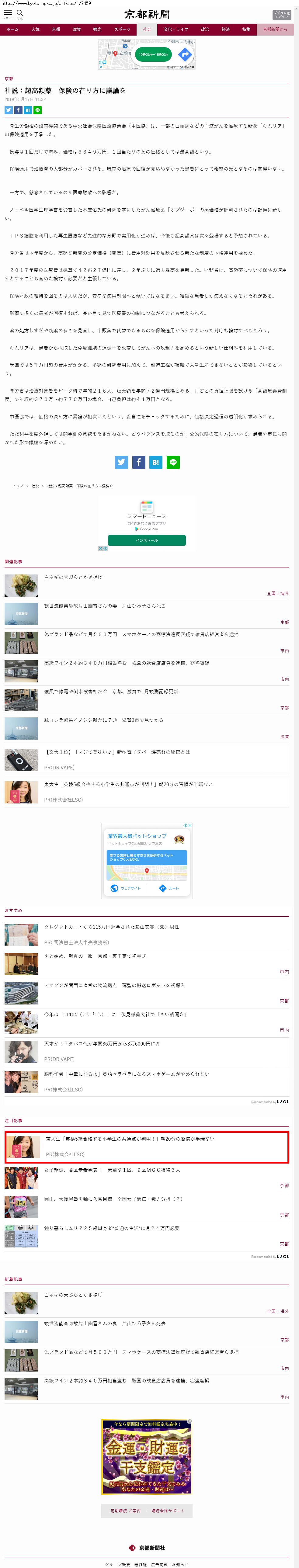Tap the トップ breadcrumb link
This screenshot has width=299, height=1568.
point(18,486)
